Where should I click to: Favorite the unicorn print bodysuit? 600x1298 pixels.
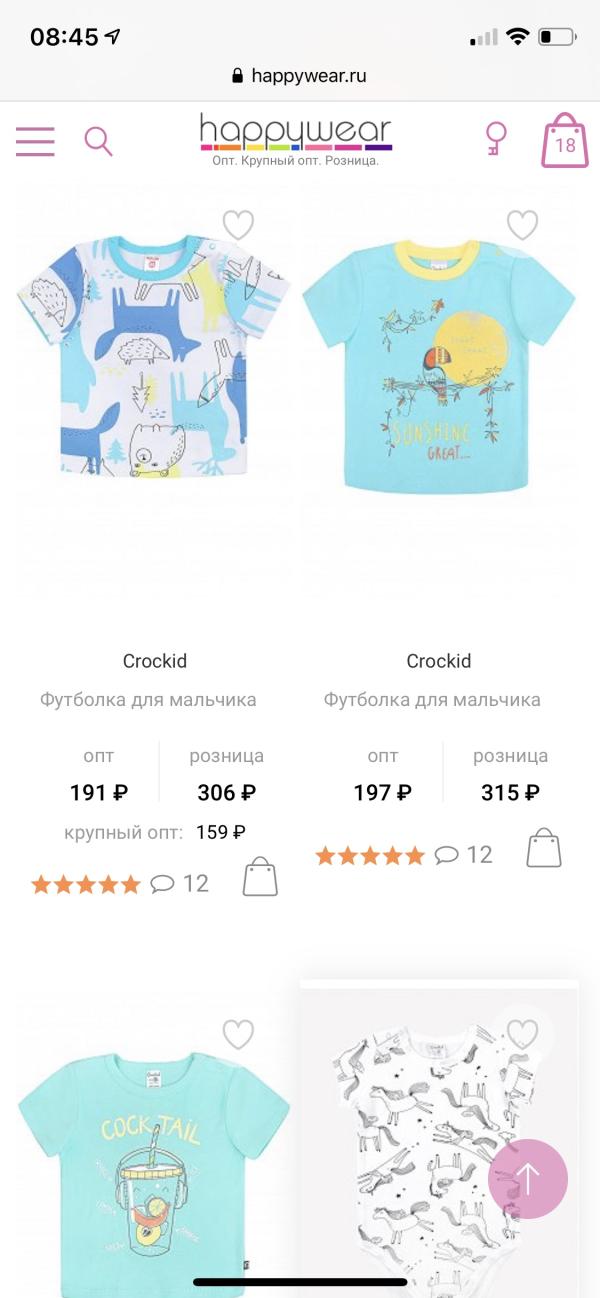pos(522,1032)
